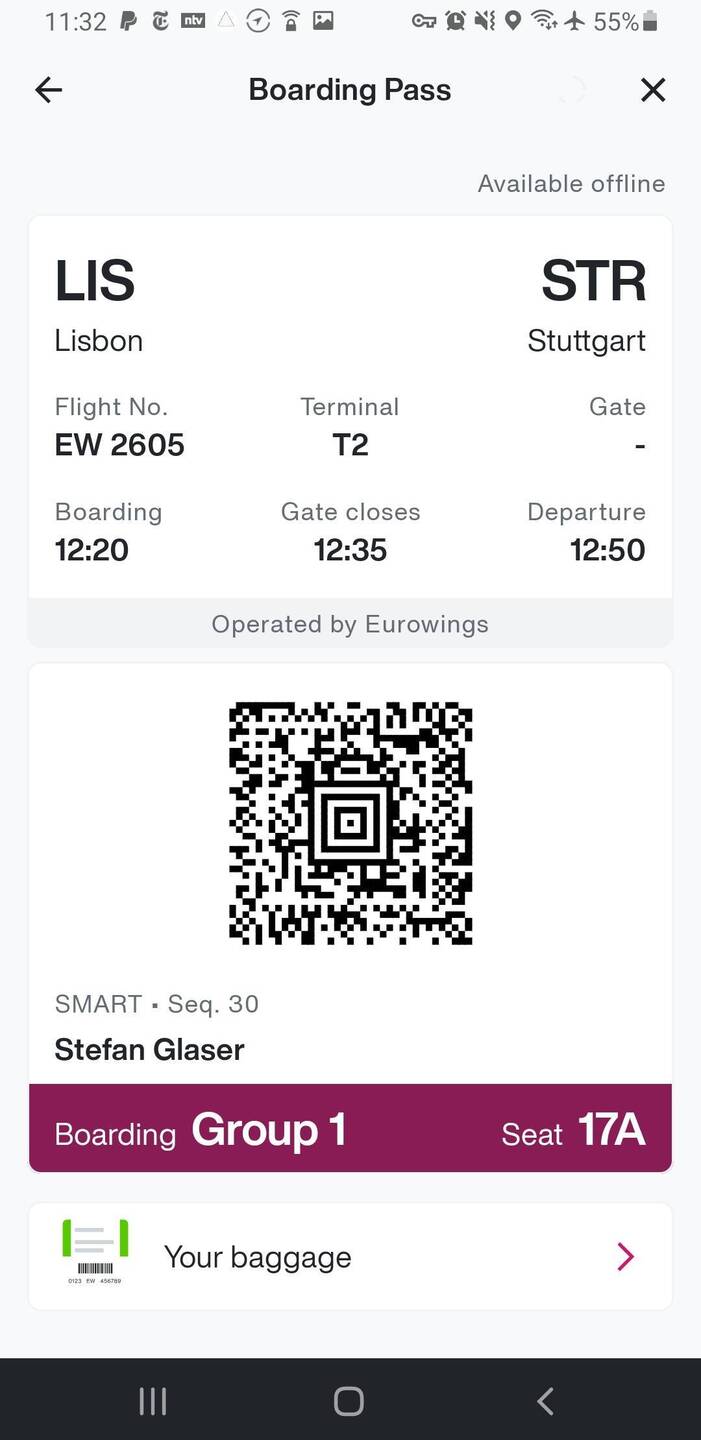701x1440 pixels.
Task: Open the Your baggage row
Action: coord(350,1256)
